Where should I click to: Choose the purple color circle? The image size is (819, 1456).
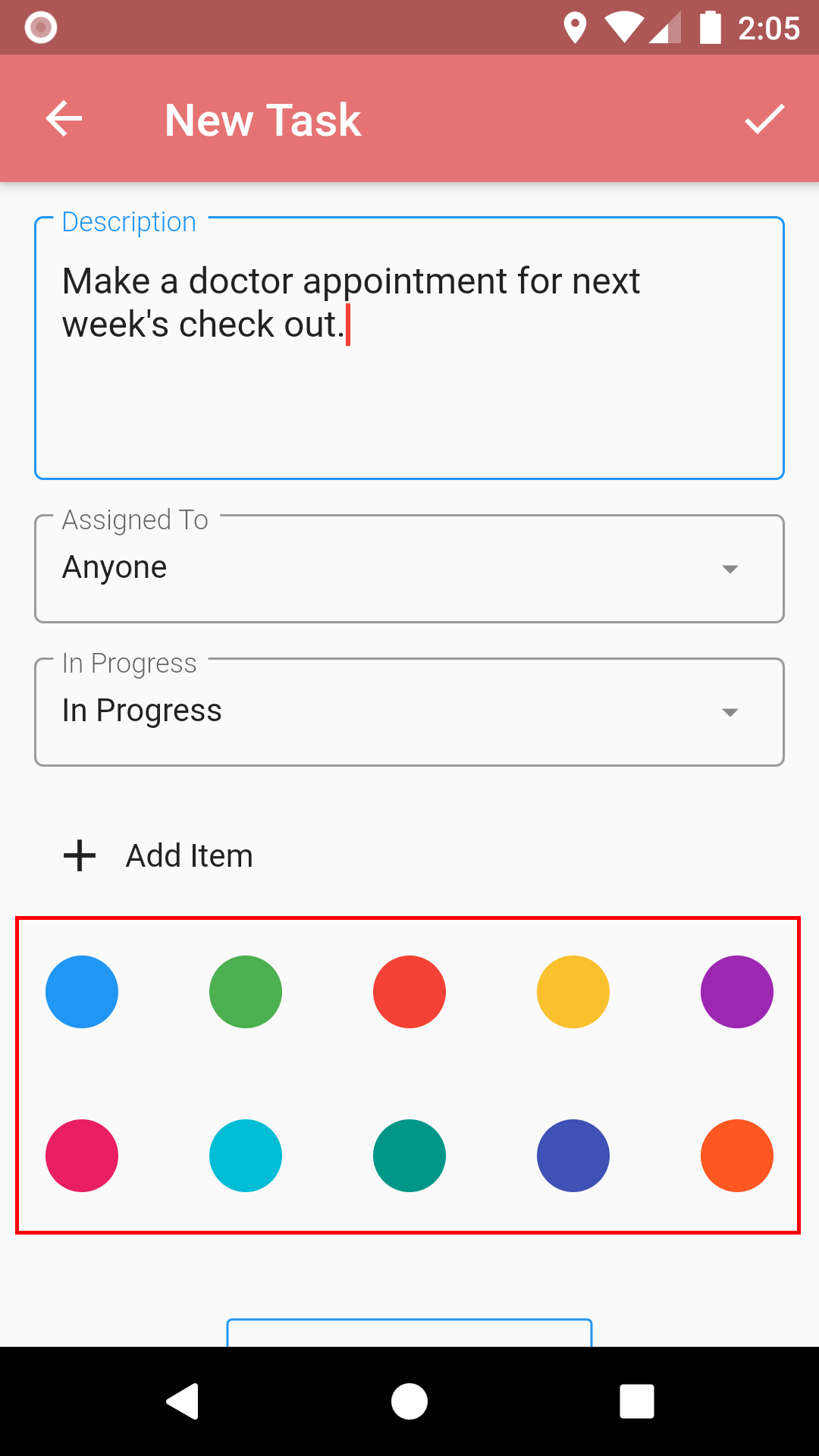(737, 992)
